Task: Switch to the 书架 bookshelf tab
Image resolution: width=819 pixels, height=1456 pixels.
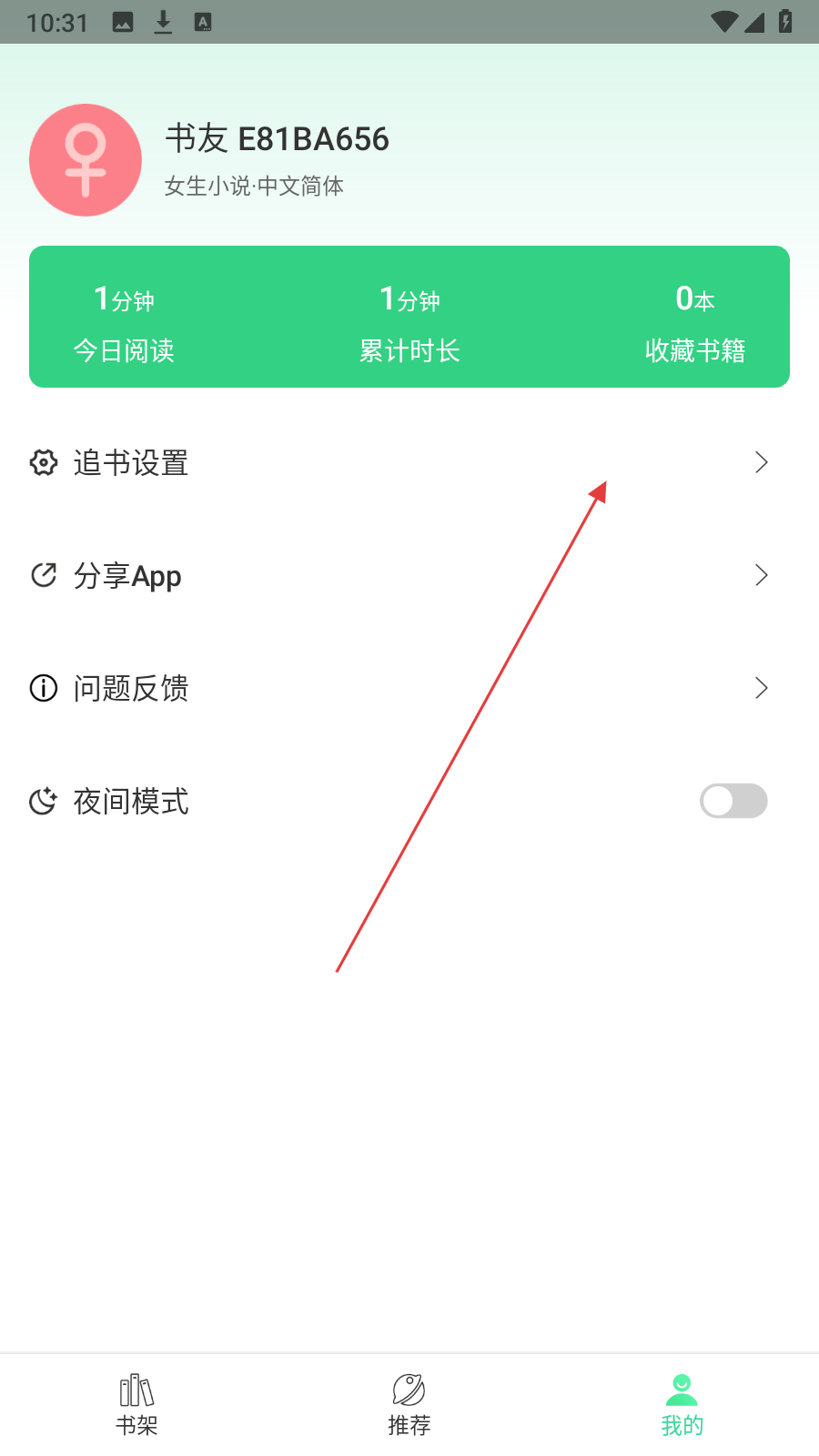Action: coord(136,1405)
